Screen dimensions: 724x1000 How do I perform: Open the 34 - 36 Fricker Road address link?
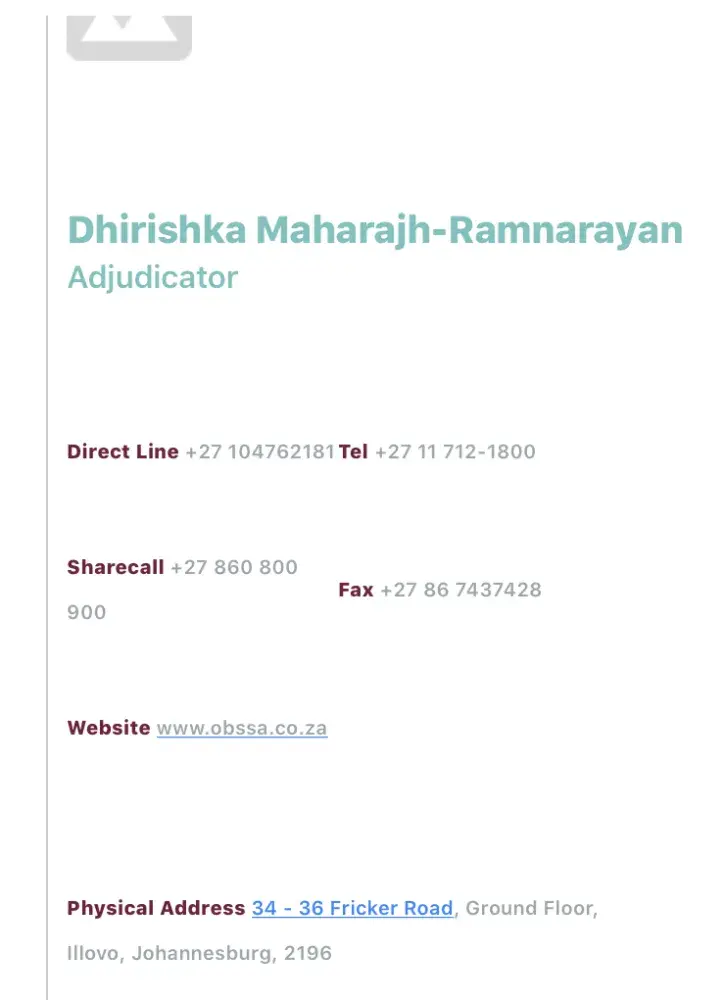352,909
